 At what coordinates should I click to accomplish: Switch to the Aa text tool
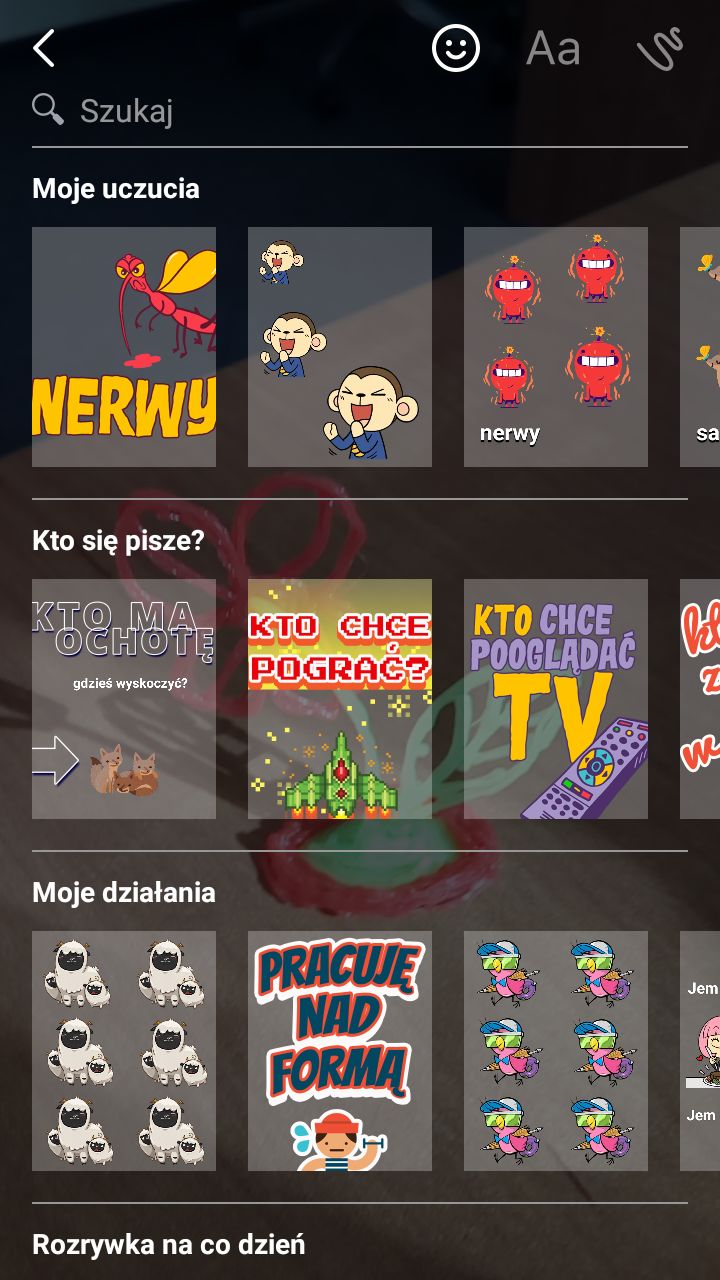coord(553,48)
